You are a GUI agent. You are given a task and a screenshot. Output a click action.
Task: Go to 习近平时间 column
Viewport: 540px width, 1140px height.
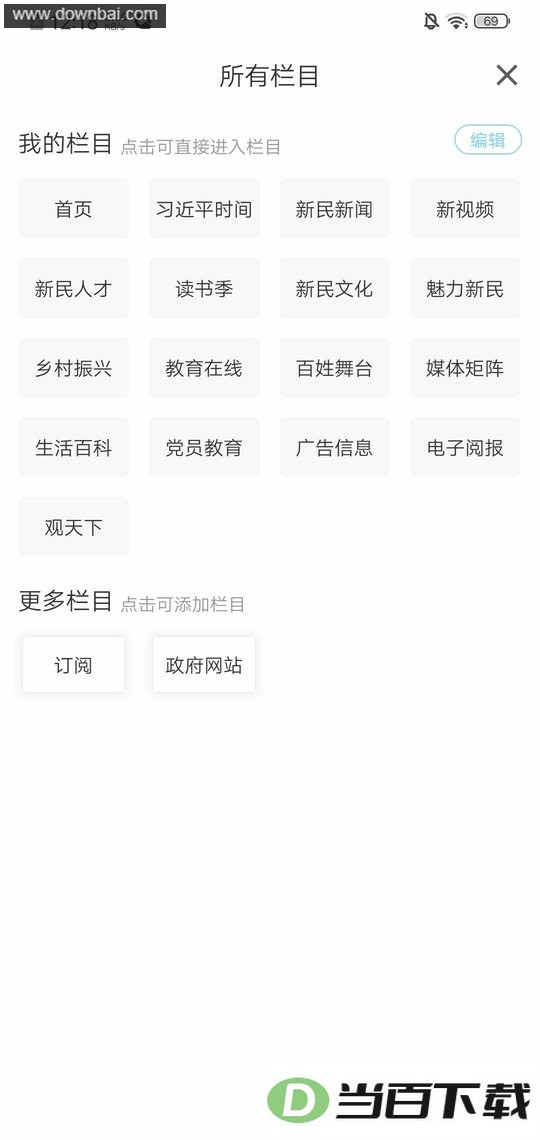[x=204, y=209]
